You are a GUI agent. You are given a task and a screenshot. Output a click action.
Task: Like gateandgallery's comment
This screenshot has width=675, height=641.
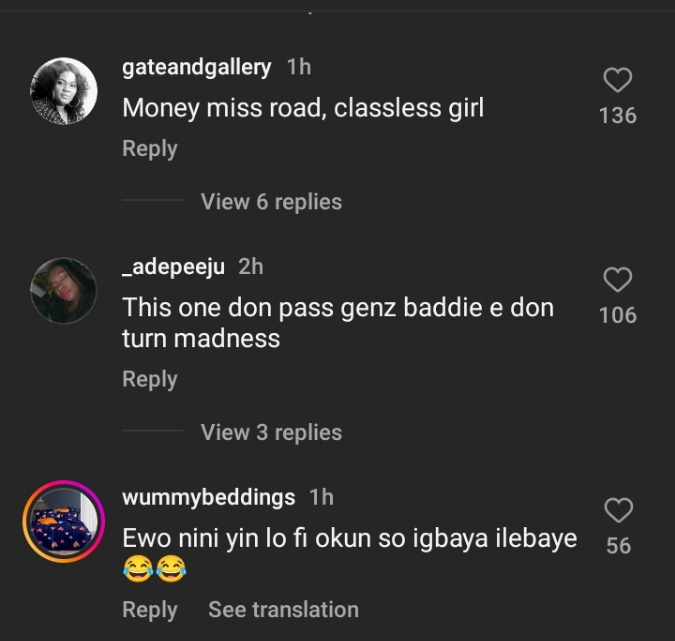(618, 80)
